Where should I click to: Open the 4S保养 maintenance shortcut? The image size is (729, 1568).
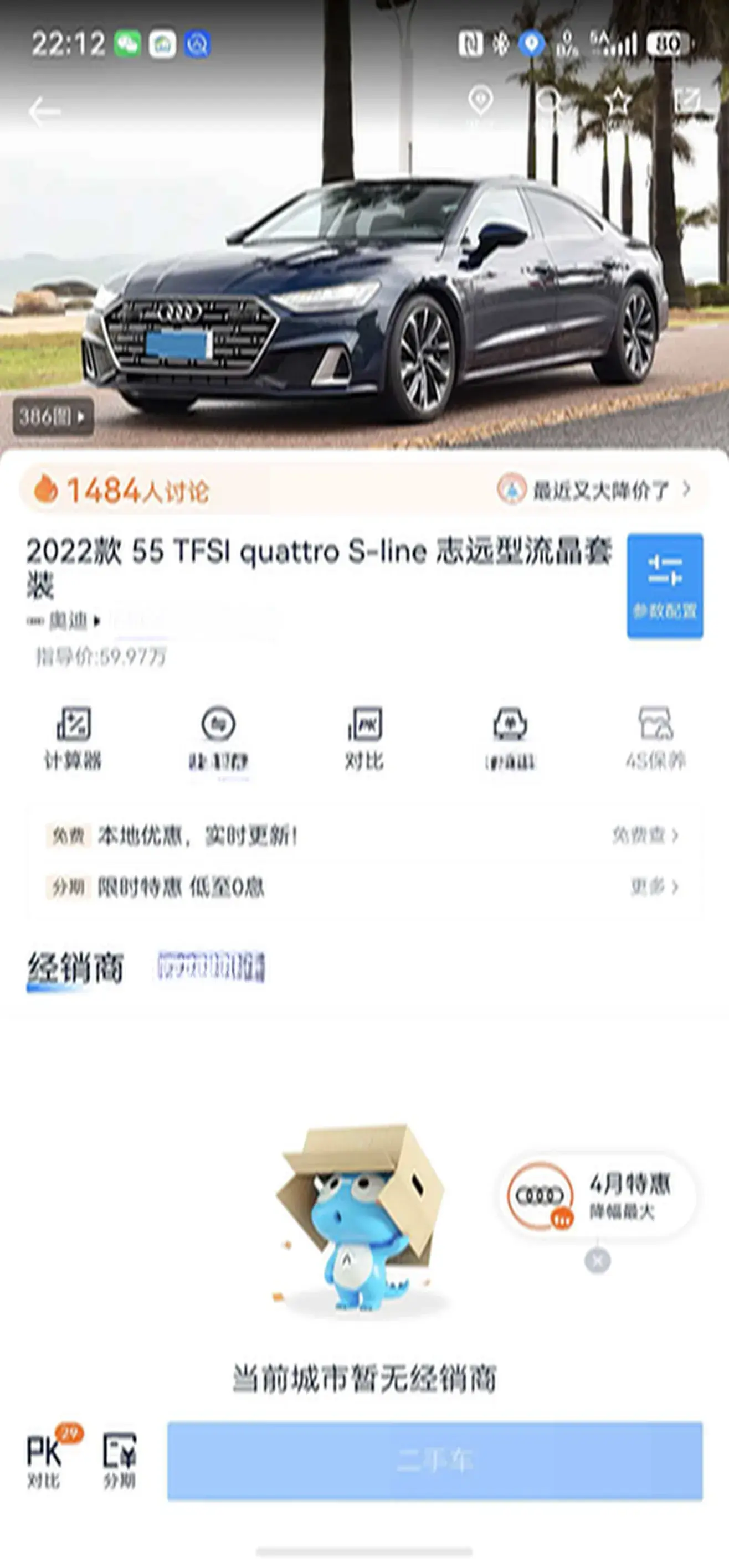tap(655, 737)
